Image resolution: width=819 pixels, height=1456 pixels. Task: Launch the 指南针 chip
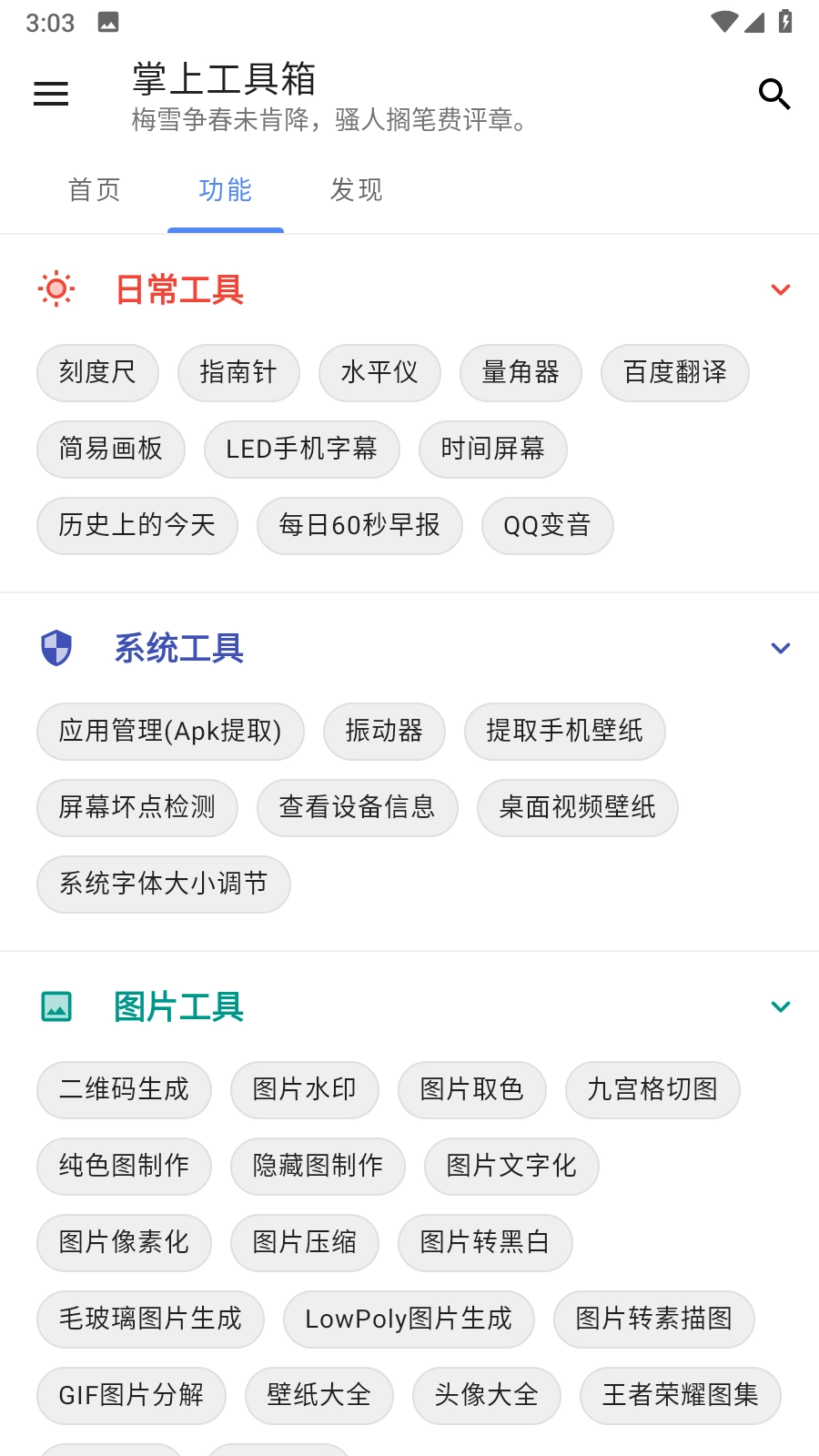tap(238, 373)
